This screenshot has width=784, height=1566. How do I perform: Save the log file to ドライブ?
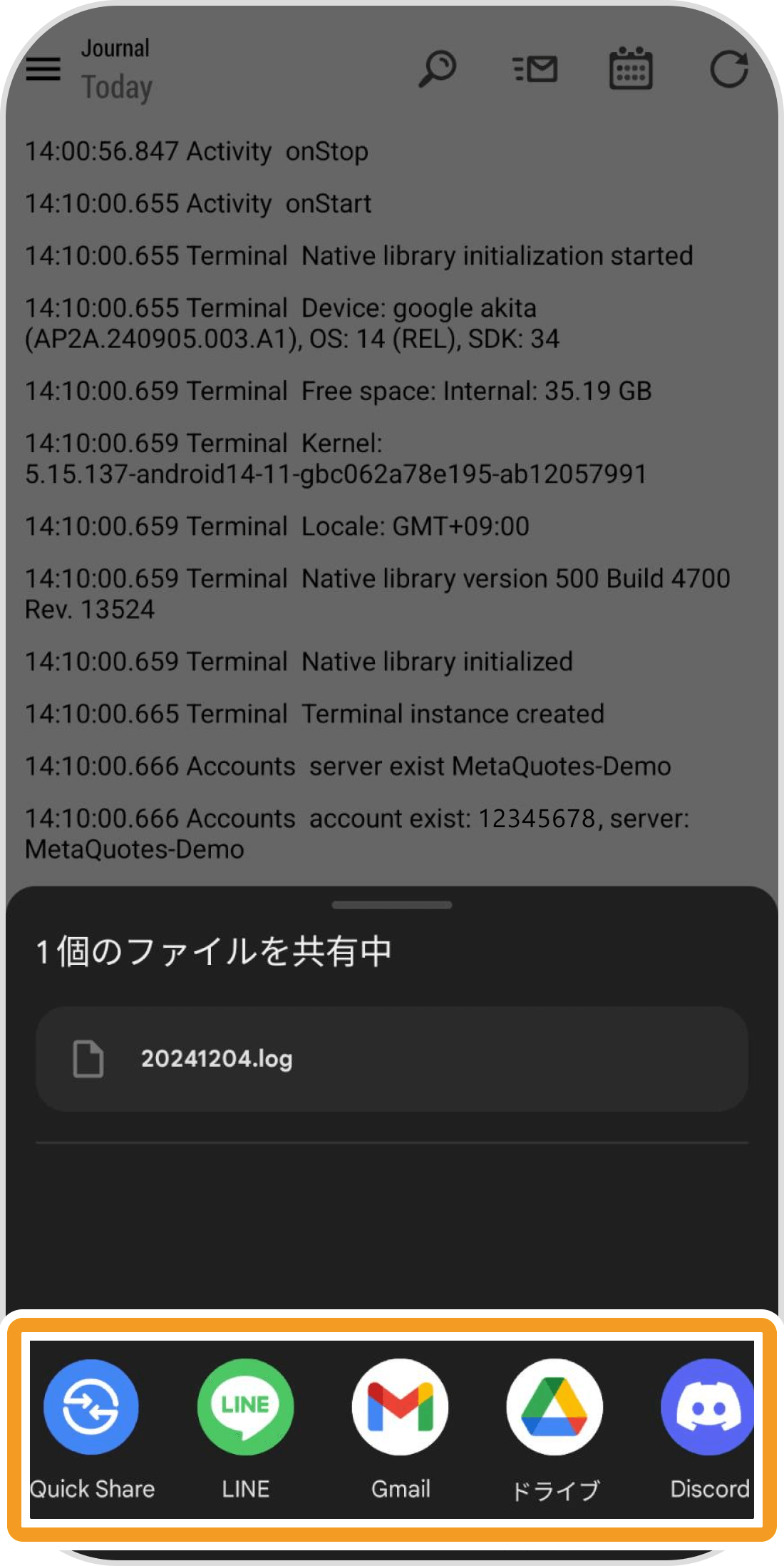[555, 1407]
